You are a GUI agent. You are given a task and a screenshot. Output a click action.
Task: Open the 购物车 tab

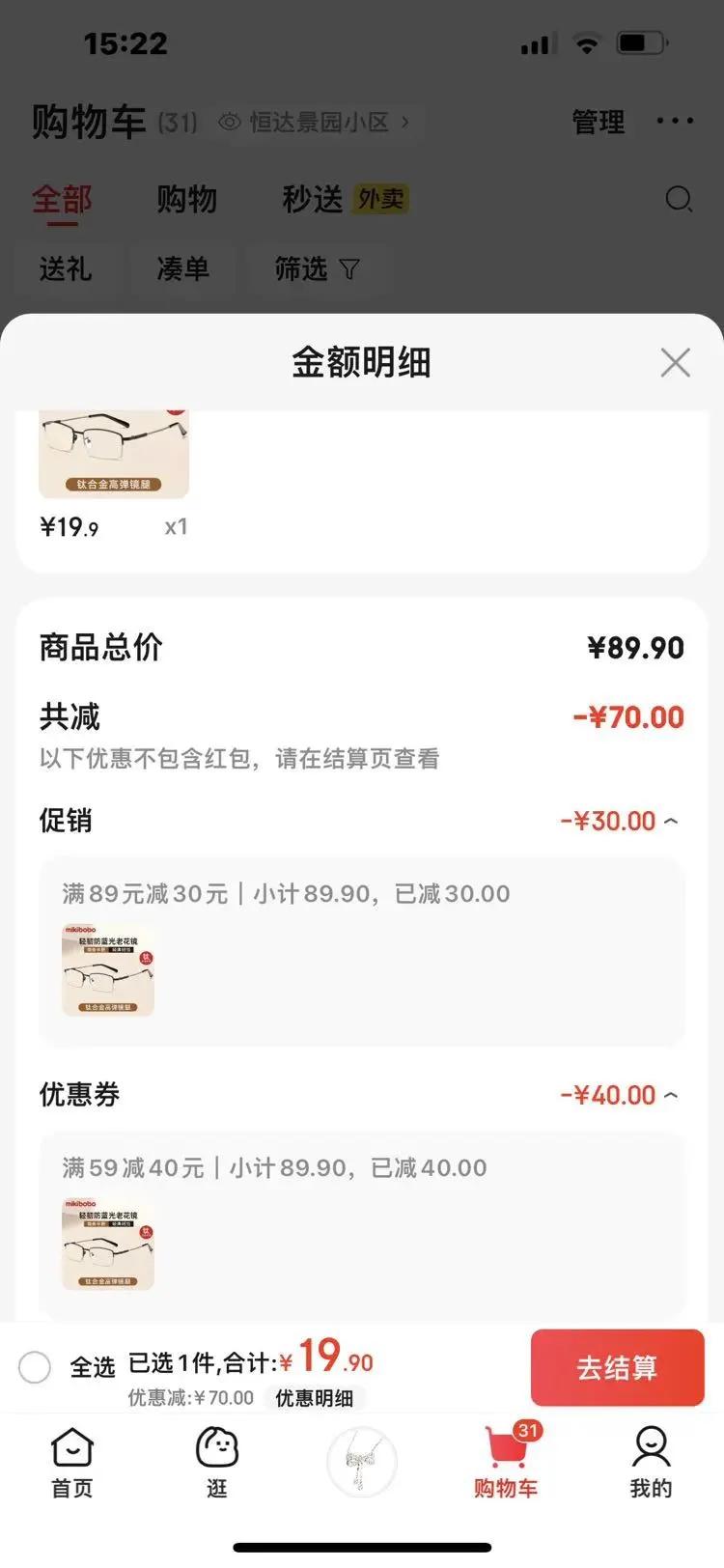(x=506, y=1462)
